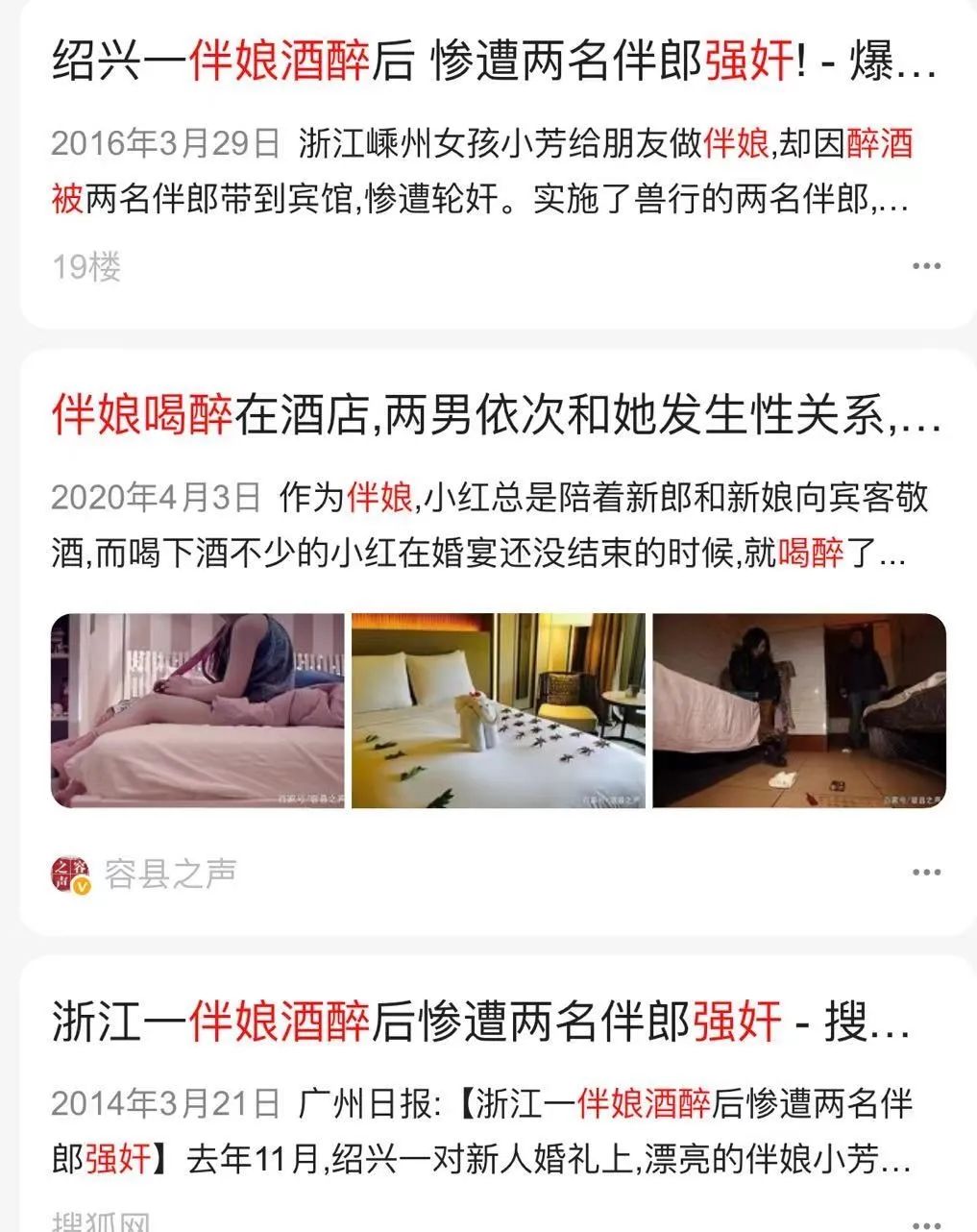Open options menu for the 容县之声 result
This screenshot has width=977, height=1232.
(925, 871)
